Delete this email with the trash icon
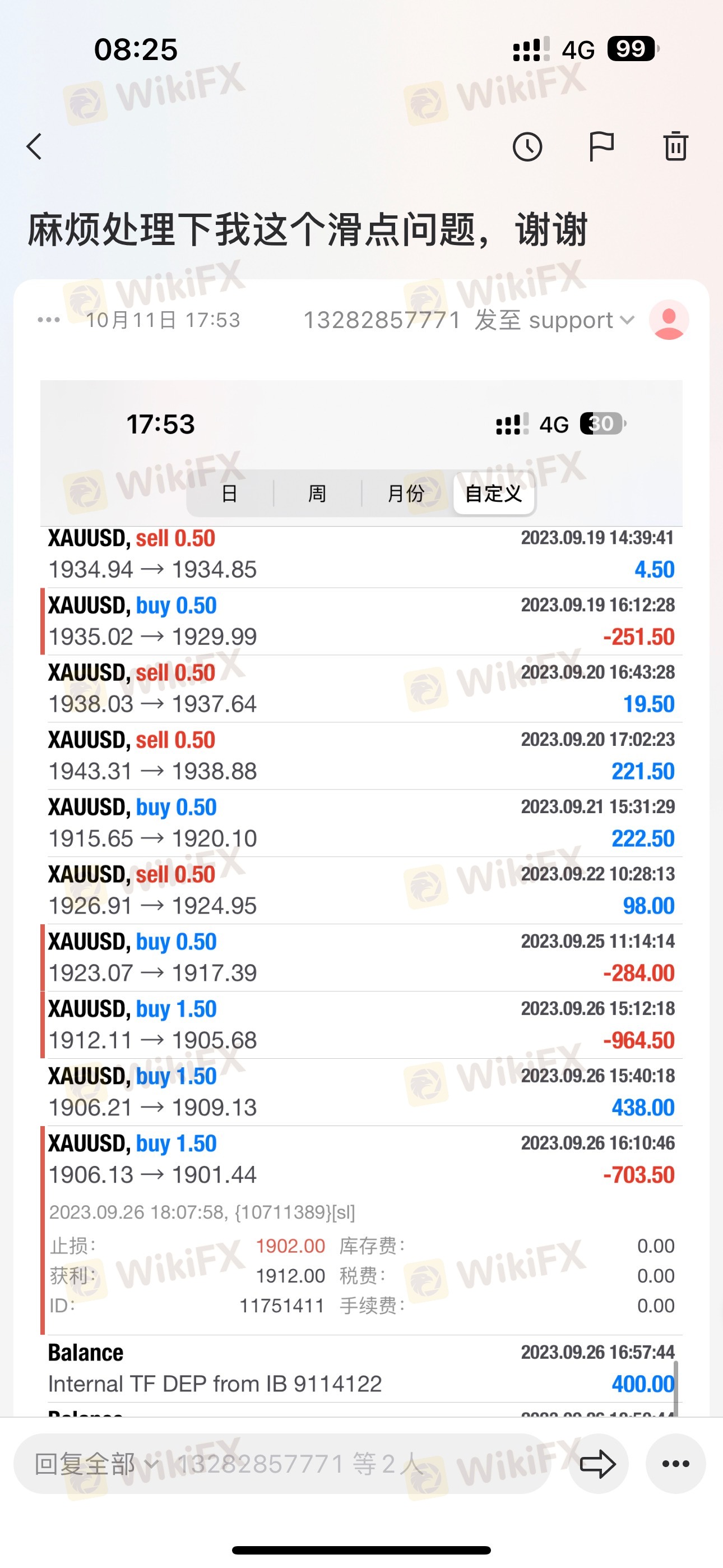 (675, 146)
